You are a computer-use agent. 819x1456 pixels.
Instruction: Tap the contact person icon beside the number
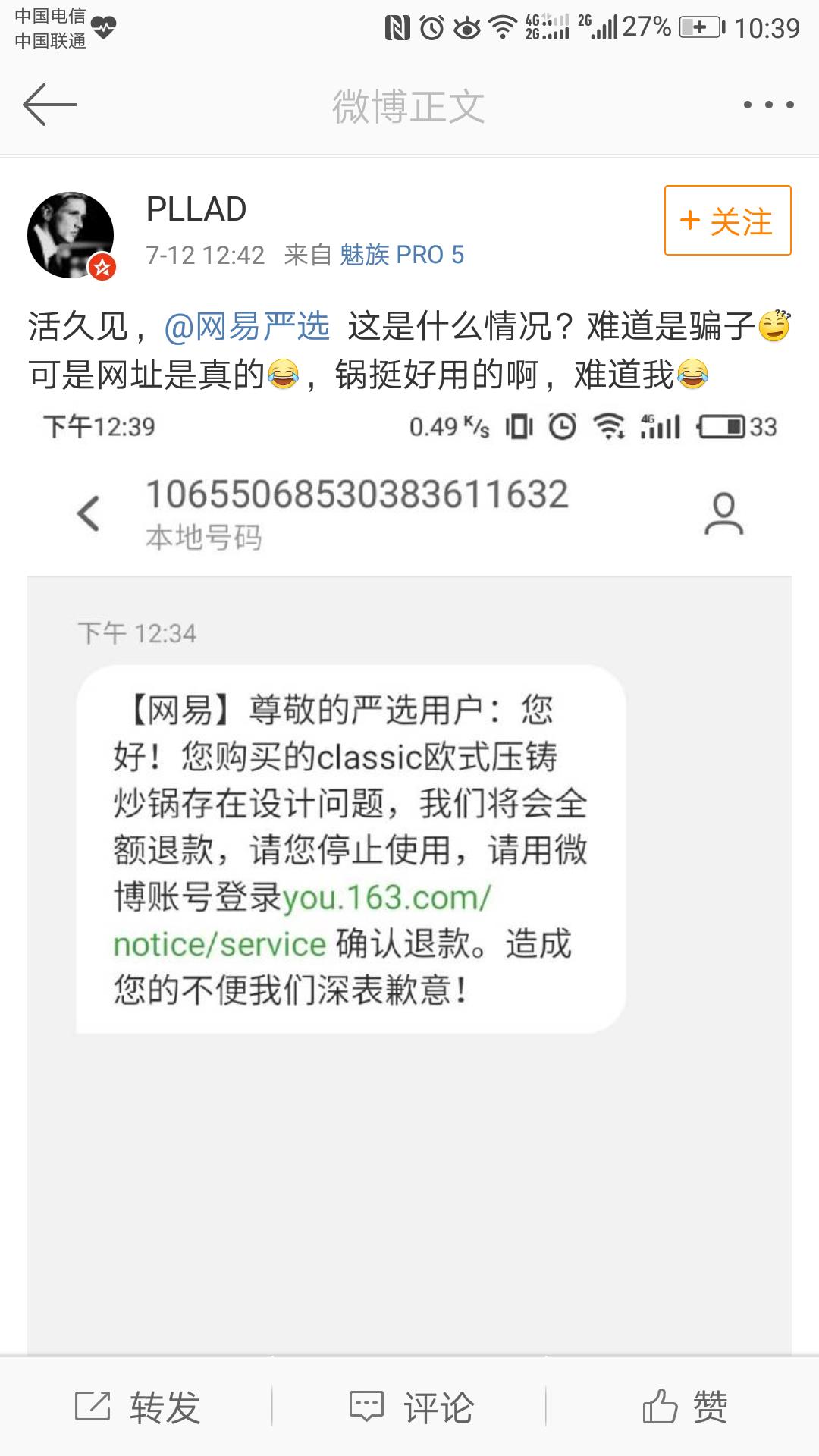[x=724, y=514]
